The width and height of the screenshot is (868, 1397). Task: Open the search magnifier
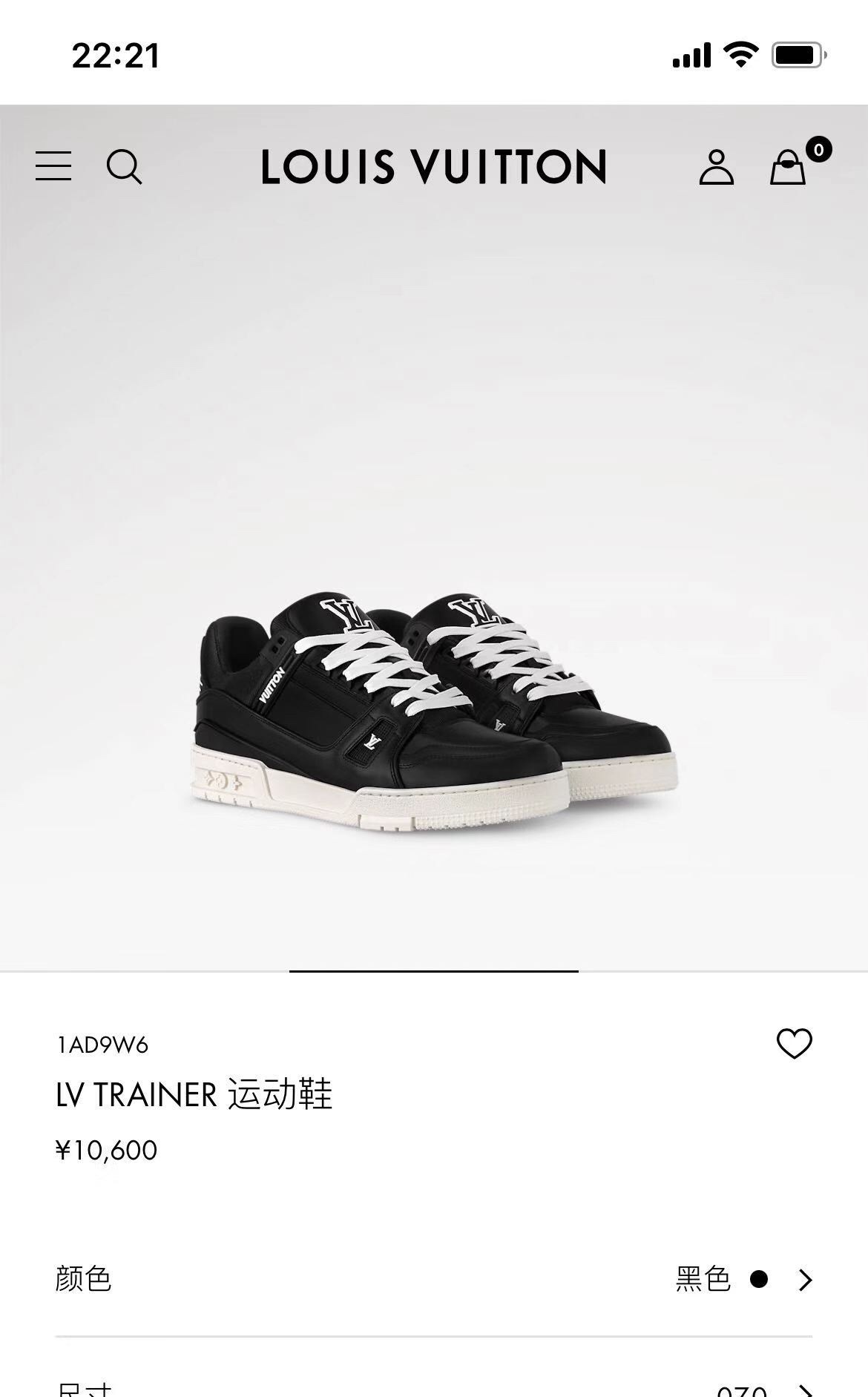tap(124, 166)
